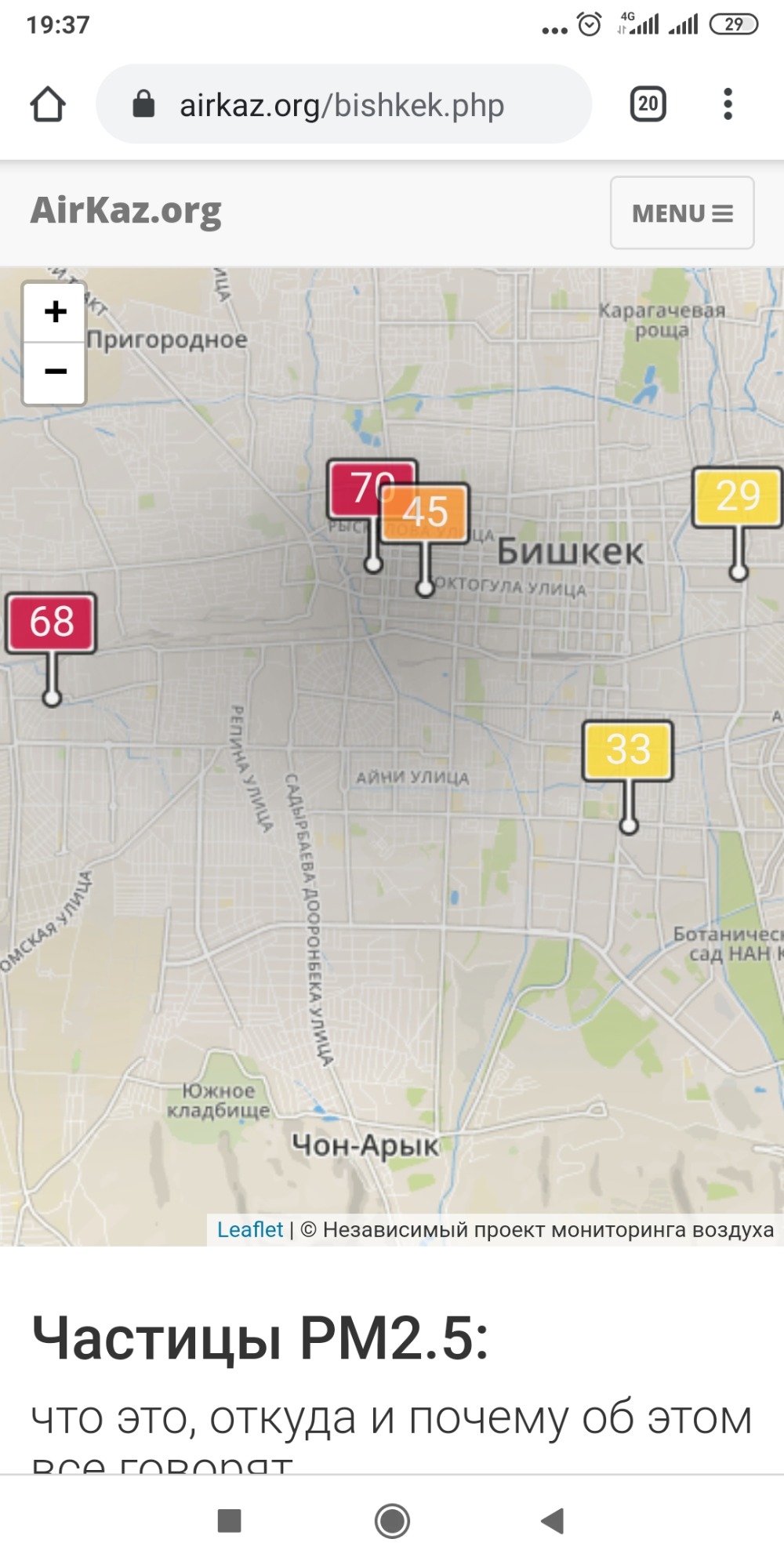Image resolution: width=784 pixels, height=1568 pixels.
Task: Open recent apps from the navigation bar
Action: 229,1521
